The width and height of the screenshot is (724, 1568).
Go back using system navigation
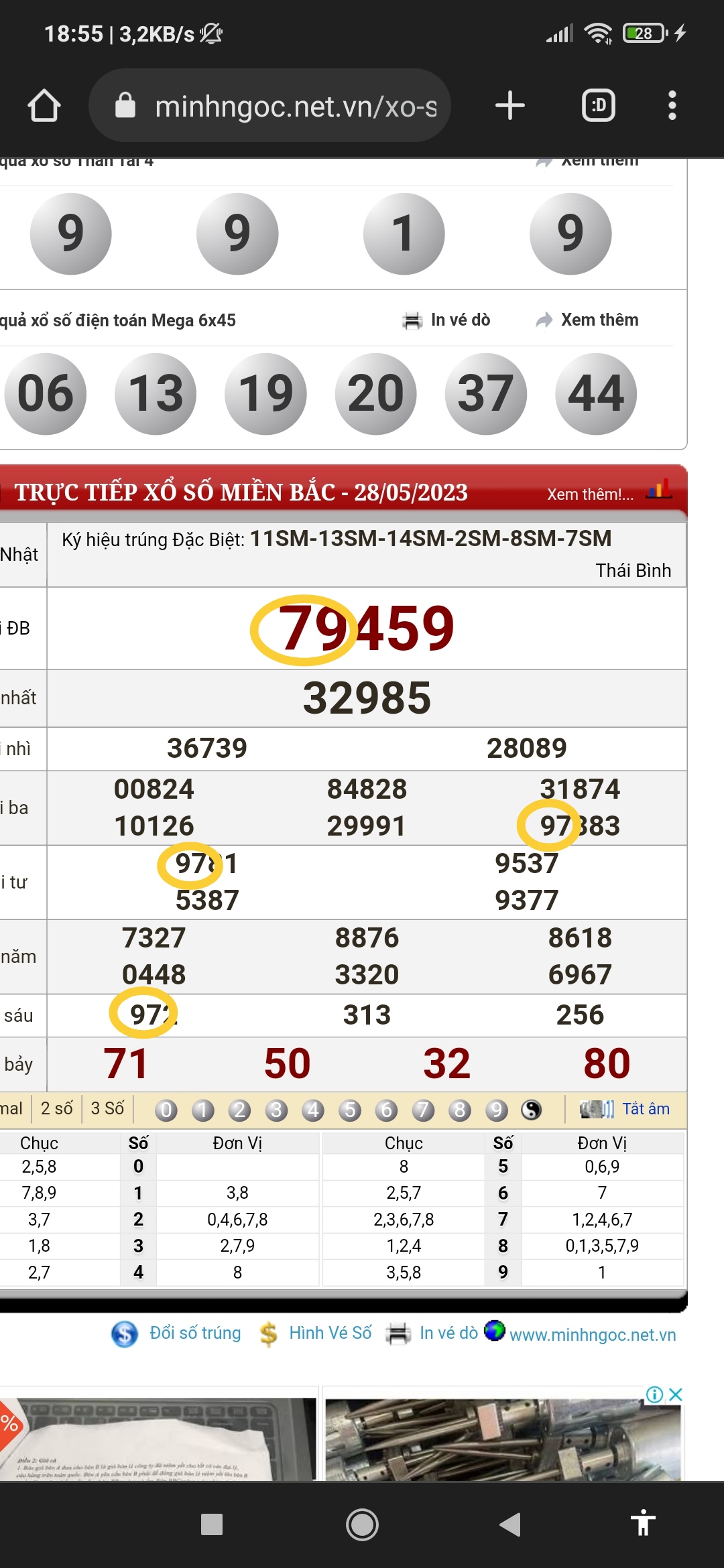[x=510, y=1524]
